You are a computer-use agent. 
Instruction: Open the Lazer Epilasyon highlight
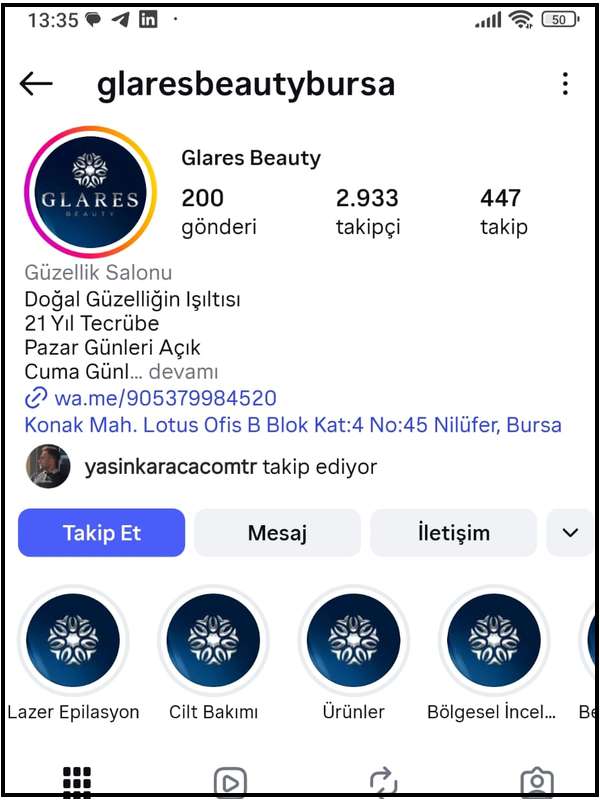(x=73, y=639)
